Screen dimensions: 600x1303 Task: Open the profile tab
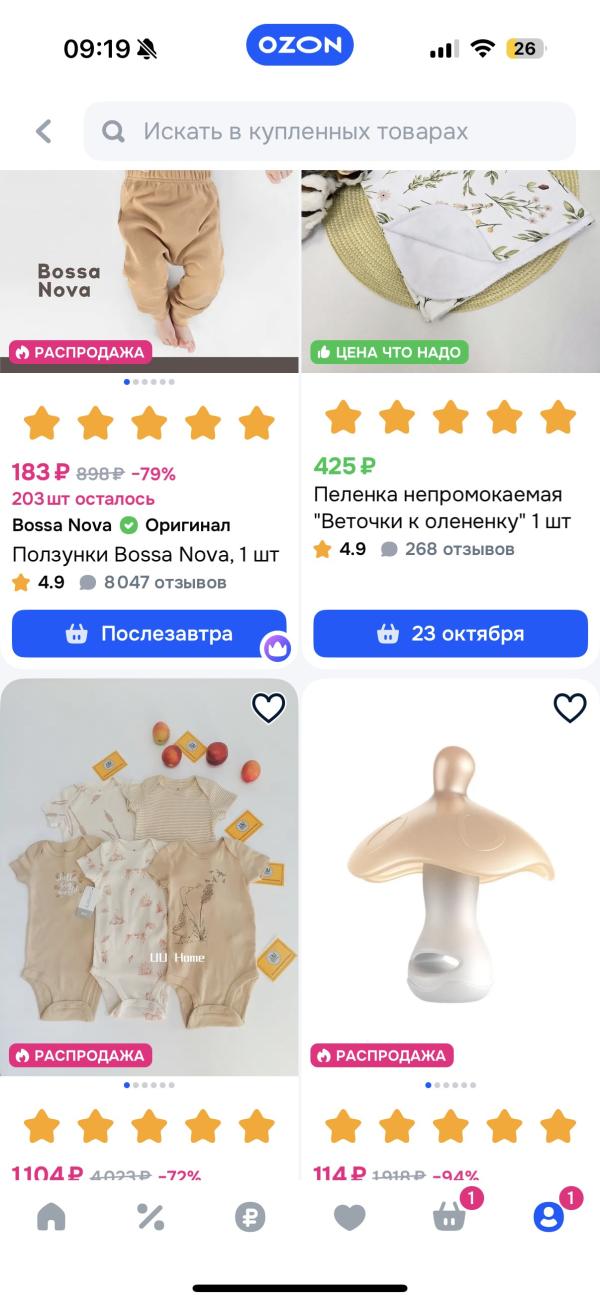[548, 1216]
